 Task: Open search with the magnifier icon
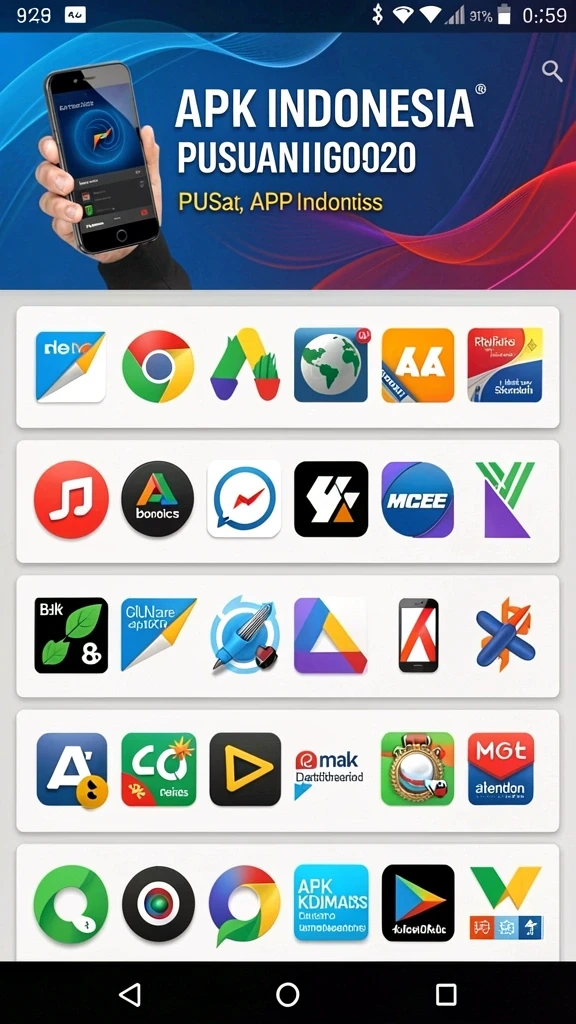pos(552,71)
